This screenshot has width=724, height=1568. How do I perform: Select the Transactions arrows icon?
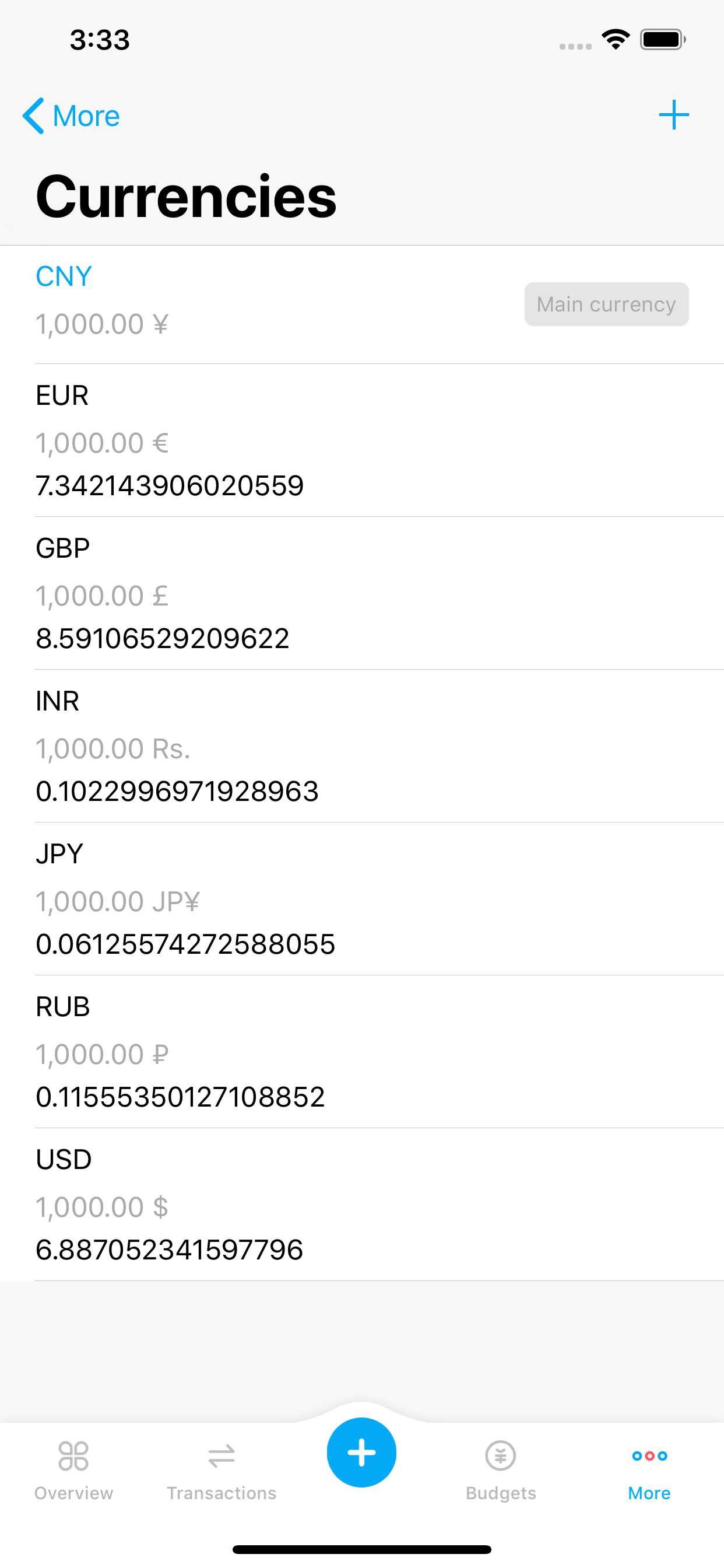pos(222,1455)
